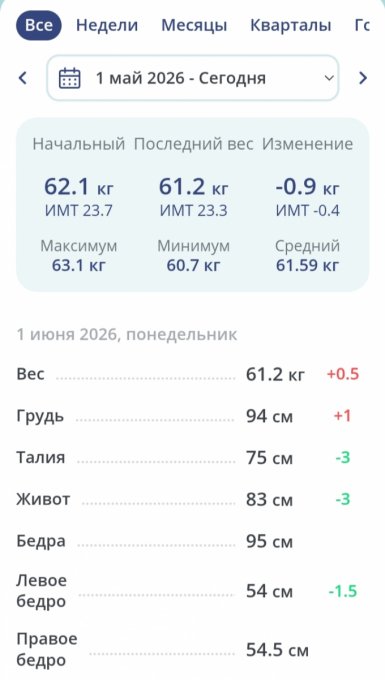Switch to the Кварталы tab

(290, 25)
